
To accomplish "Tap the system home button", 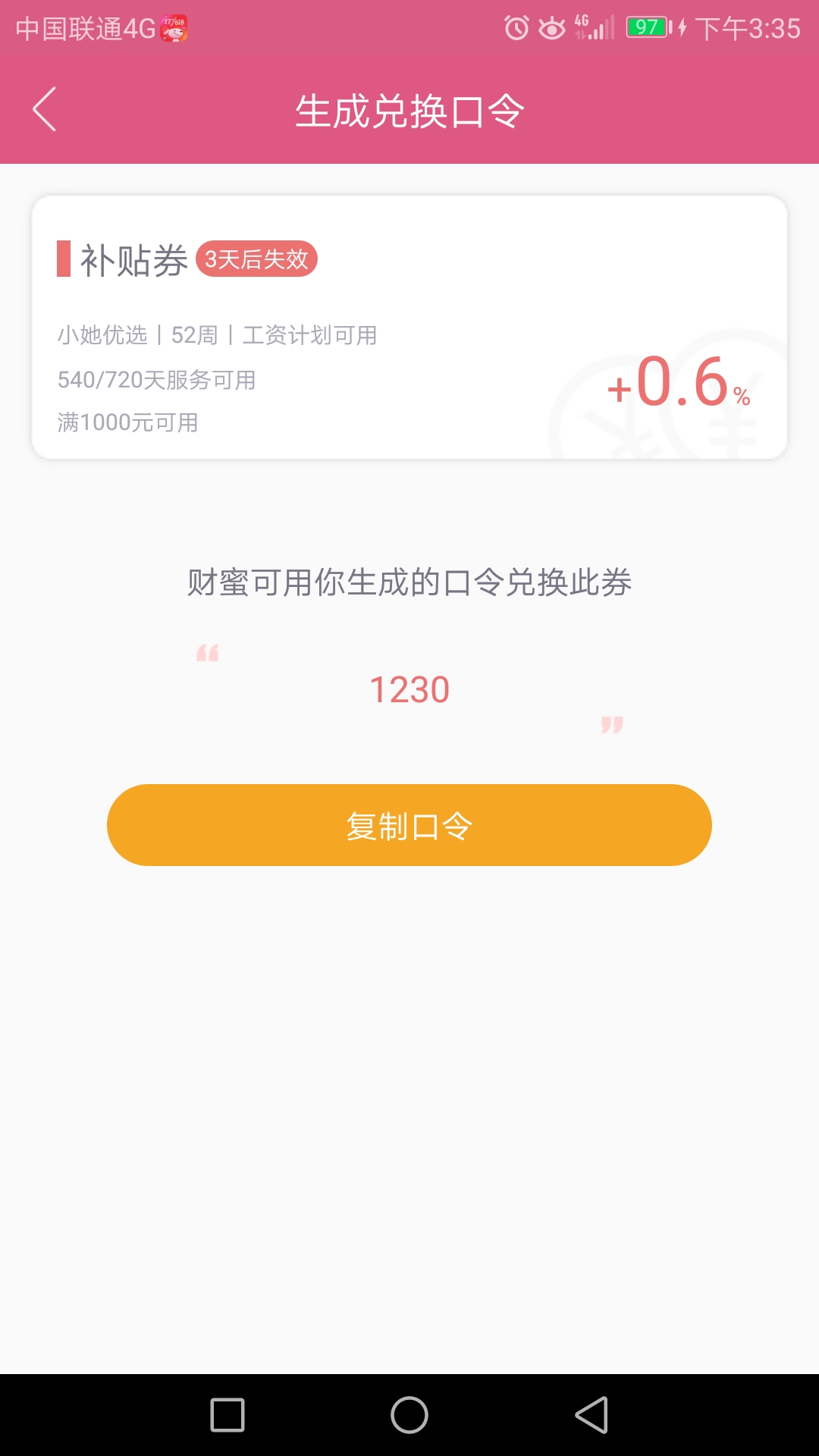I will click(409, 1415).
